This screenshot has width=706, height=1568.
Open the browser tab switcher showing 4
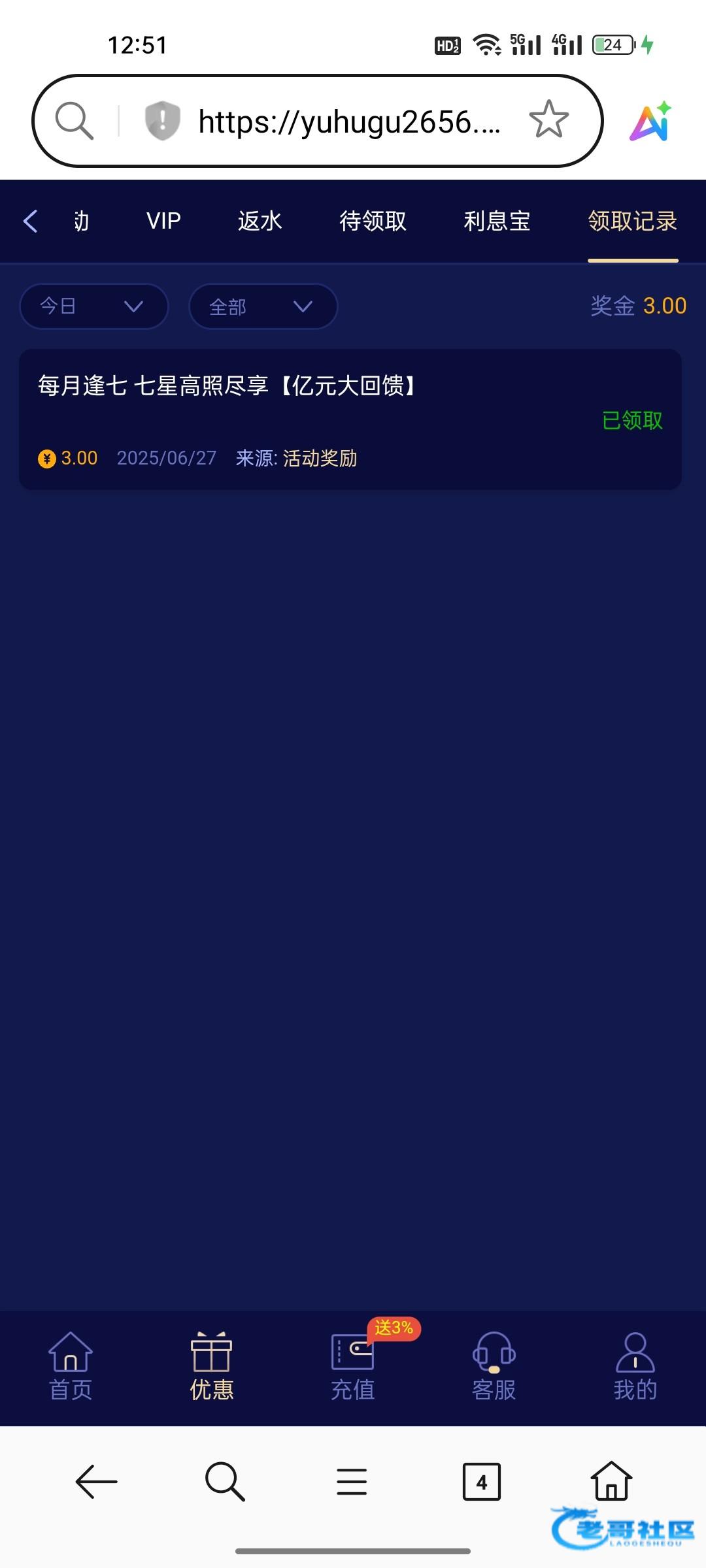click(x=482, y=1482)
